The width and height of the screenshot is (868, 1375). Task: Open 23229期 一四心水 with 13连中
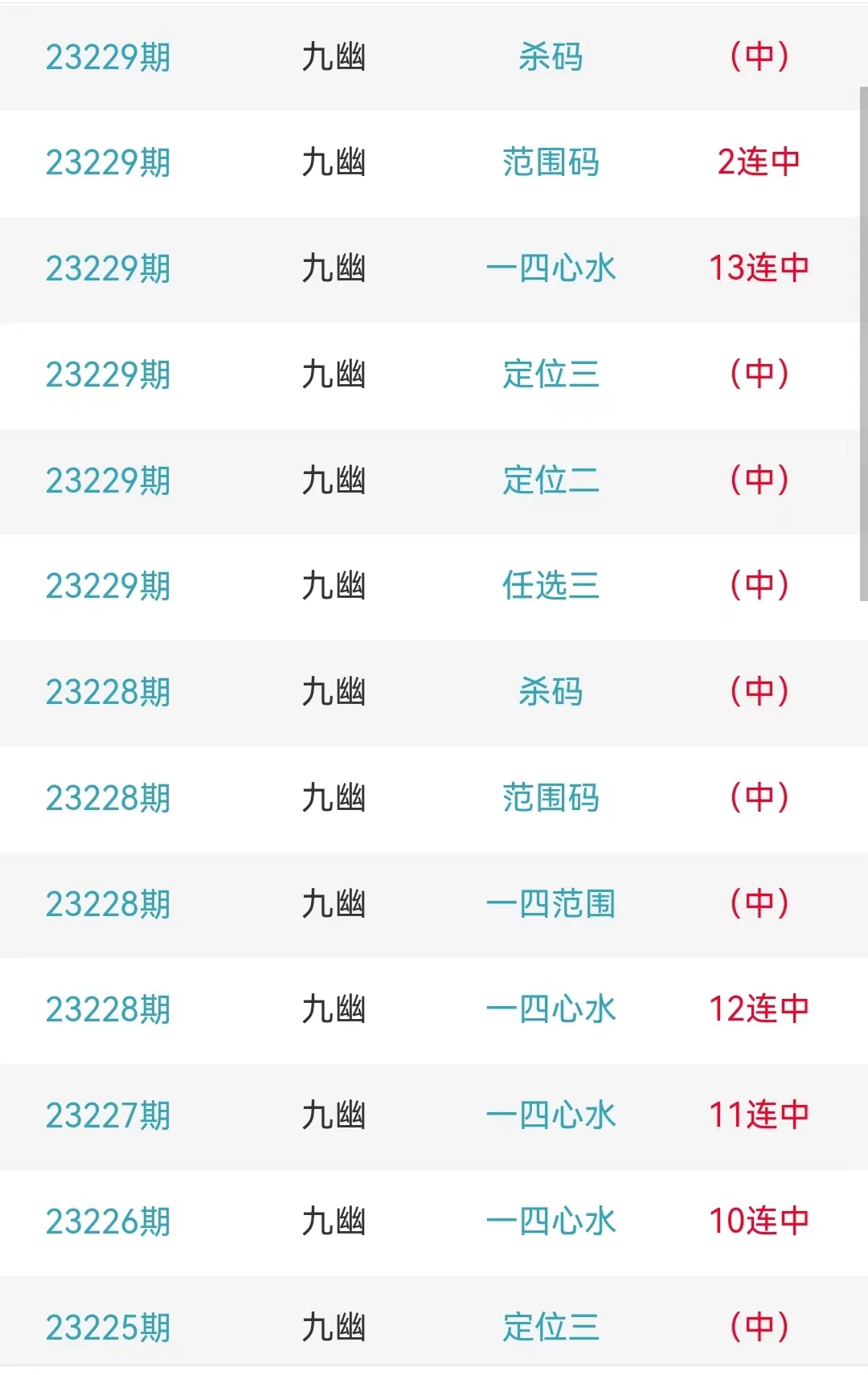click(551, 268)
